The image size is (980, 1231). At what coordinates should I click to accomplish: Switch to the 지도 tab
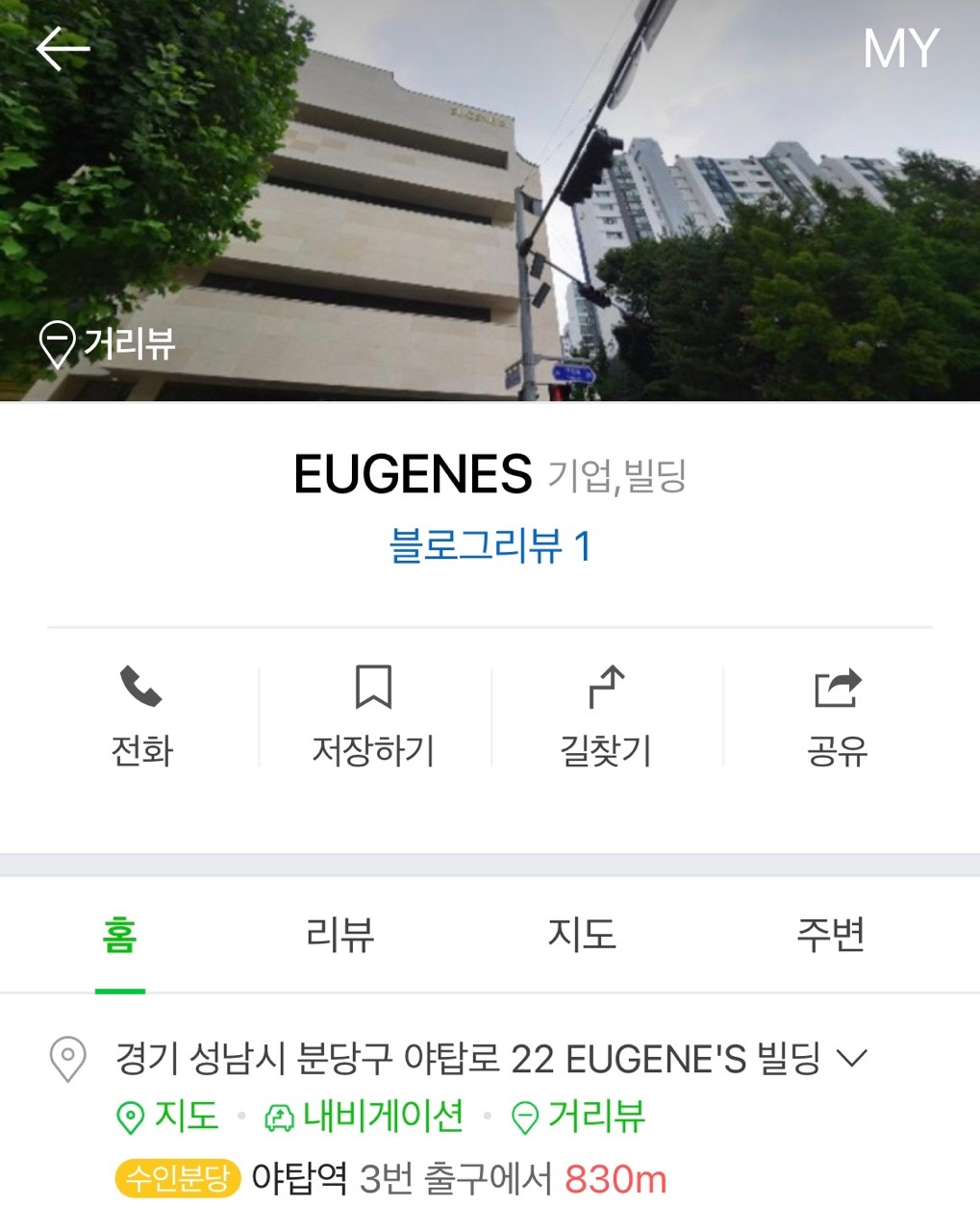tap(581, 935)
